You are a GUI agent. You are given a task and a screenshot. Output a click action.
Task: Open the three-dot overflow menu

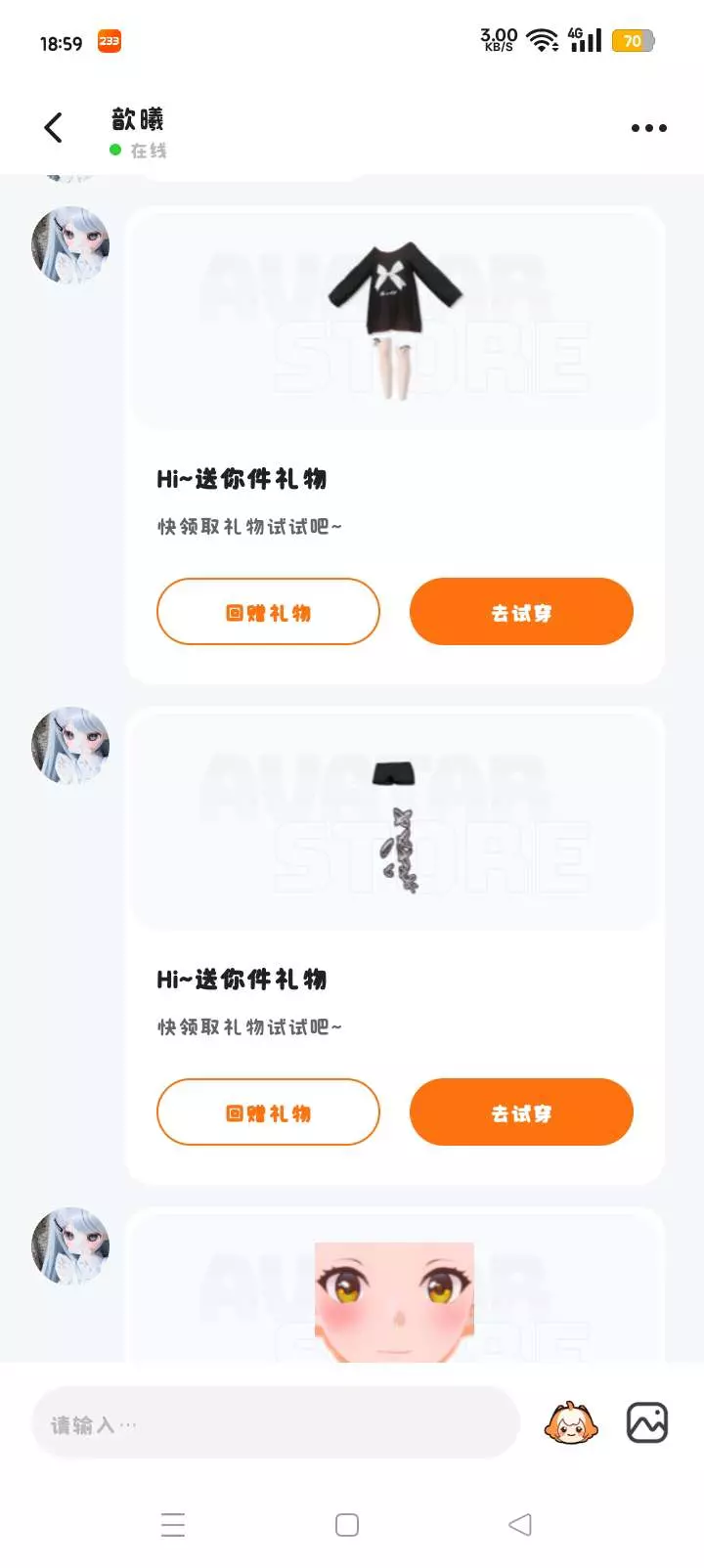click(648, 128)
